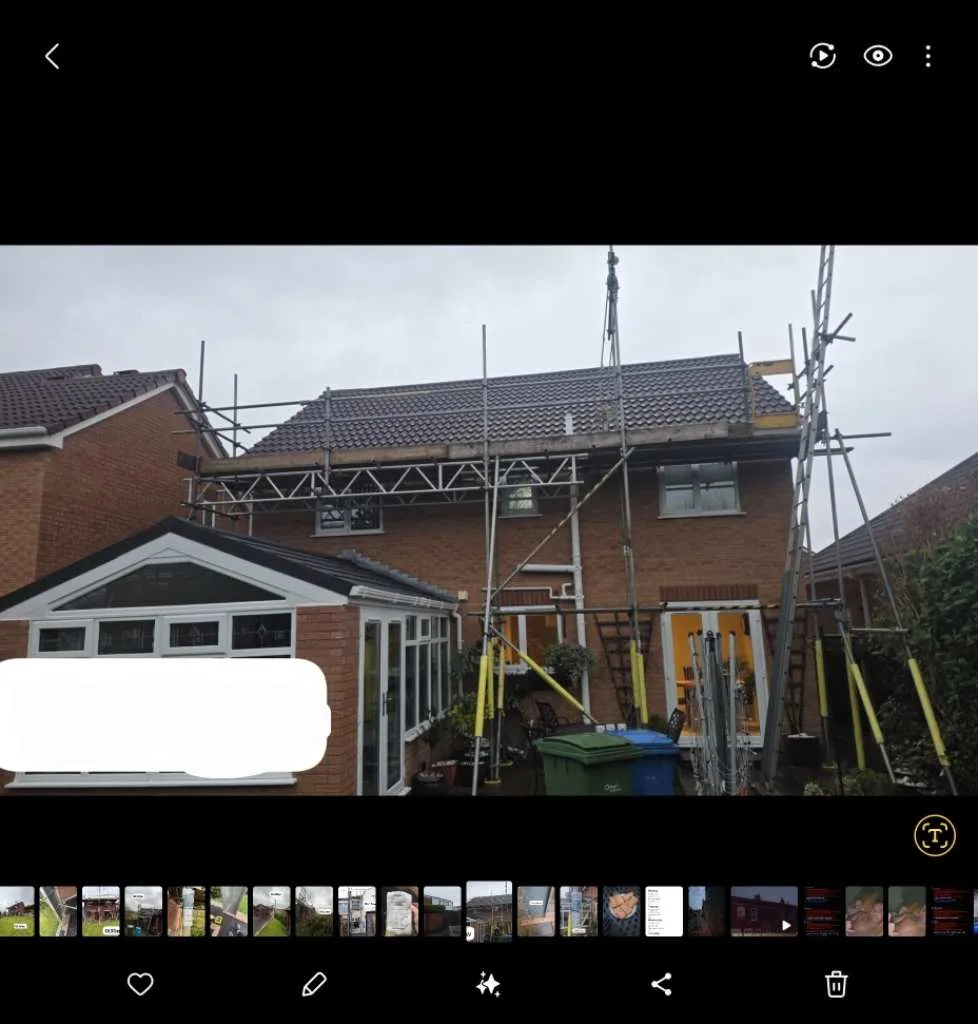Delete this photo
This screenshot has height=1024, width=978.
pos(836,984)
